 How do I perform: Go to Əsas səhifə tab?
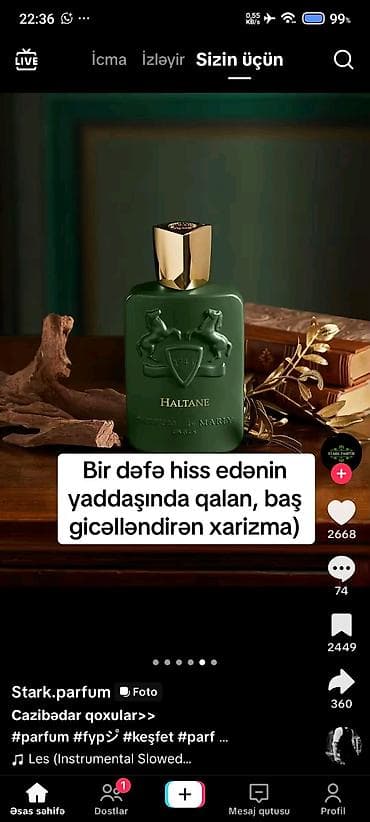point(37,799)
